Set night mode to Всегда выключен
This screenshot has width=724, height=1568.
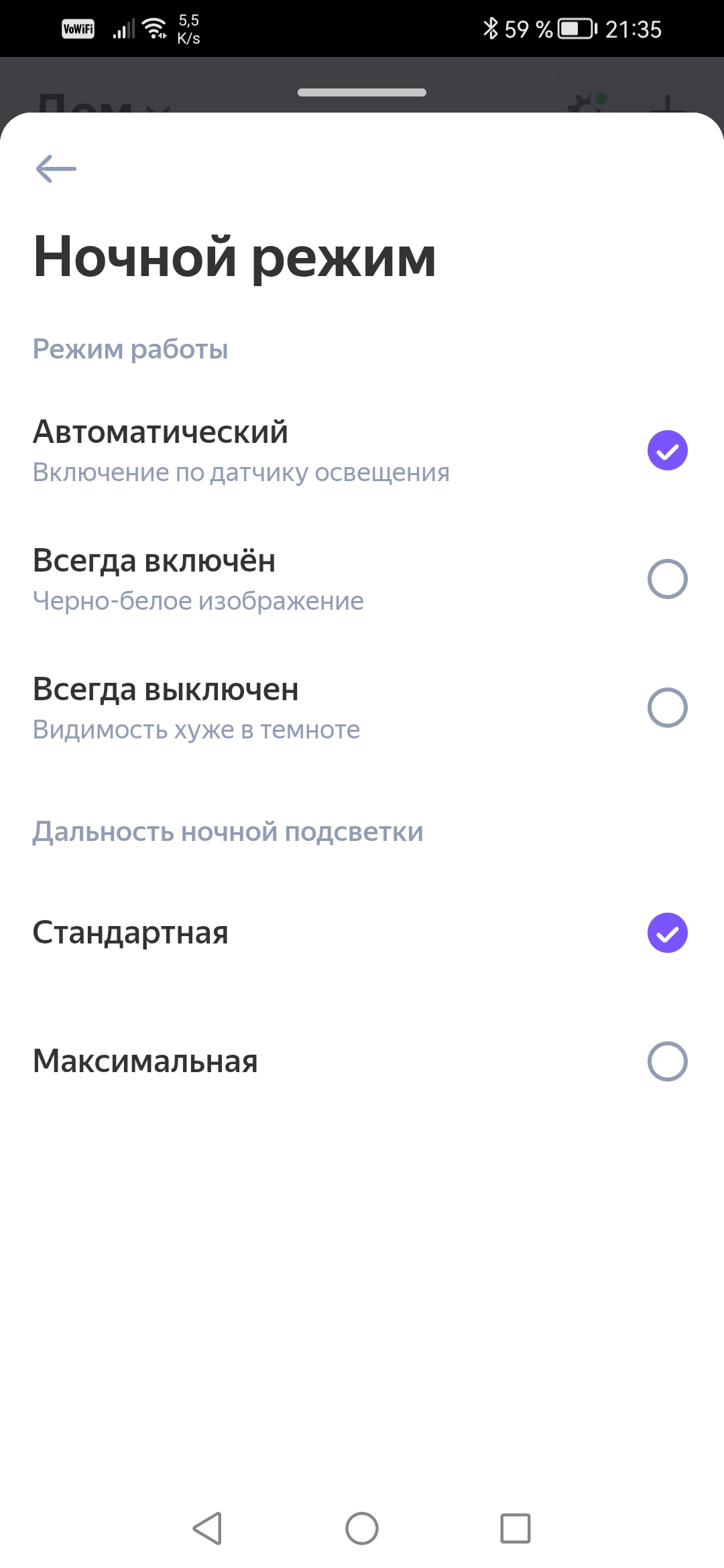point(667,708)
